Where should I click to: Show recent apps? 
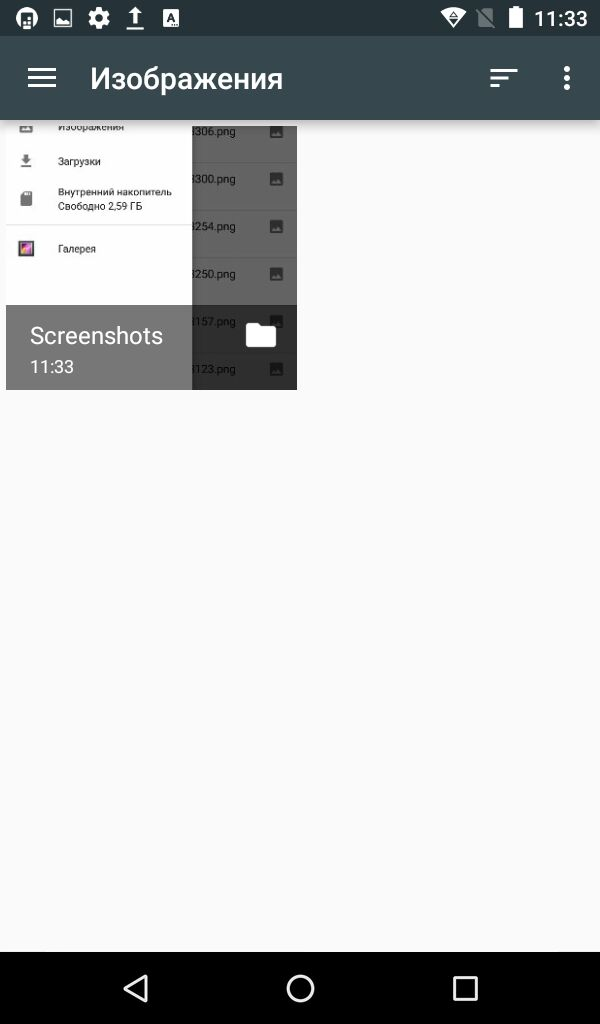click(465, 988)
